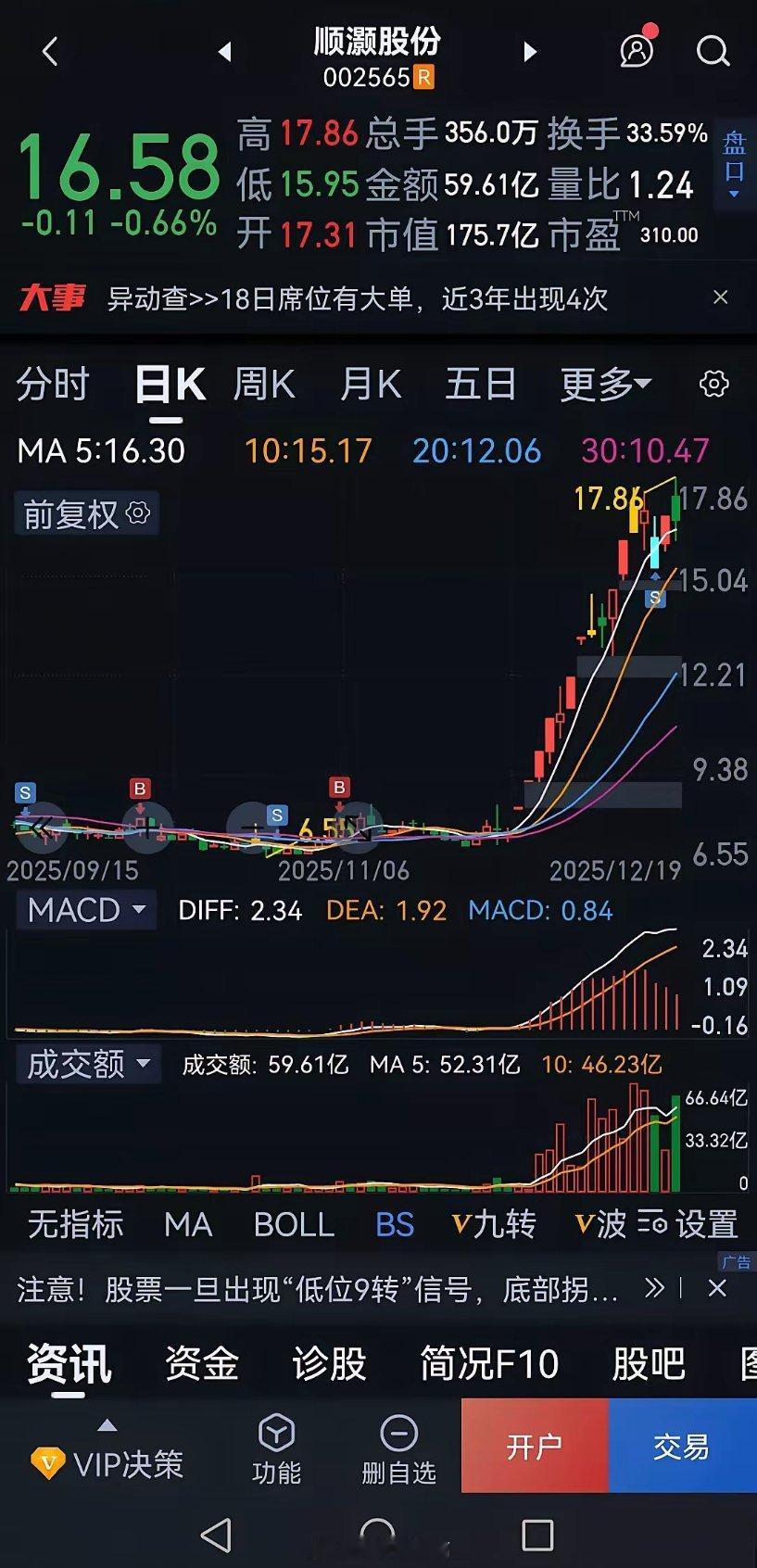Screen dimensions: 757x1568
Task: Click the 前复权 adjustment gear icon
Action: pyautogui.click(x=136, y=513)
